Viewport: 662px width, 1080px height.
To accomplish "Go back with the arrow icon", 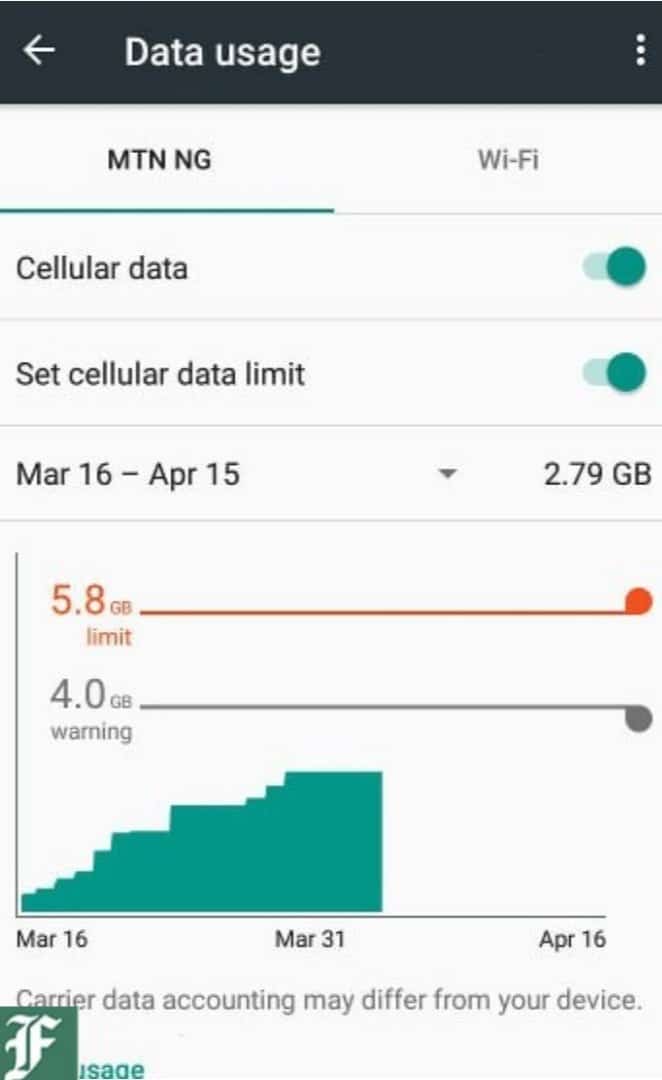I will (39, 51).
